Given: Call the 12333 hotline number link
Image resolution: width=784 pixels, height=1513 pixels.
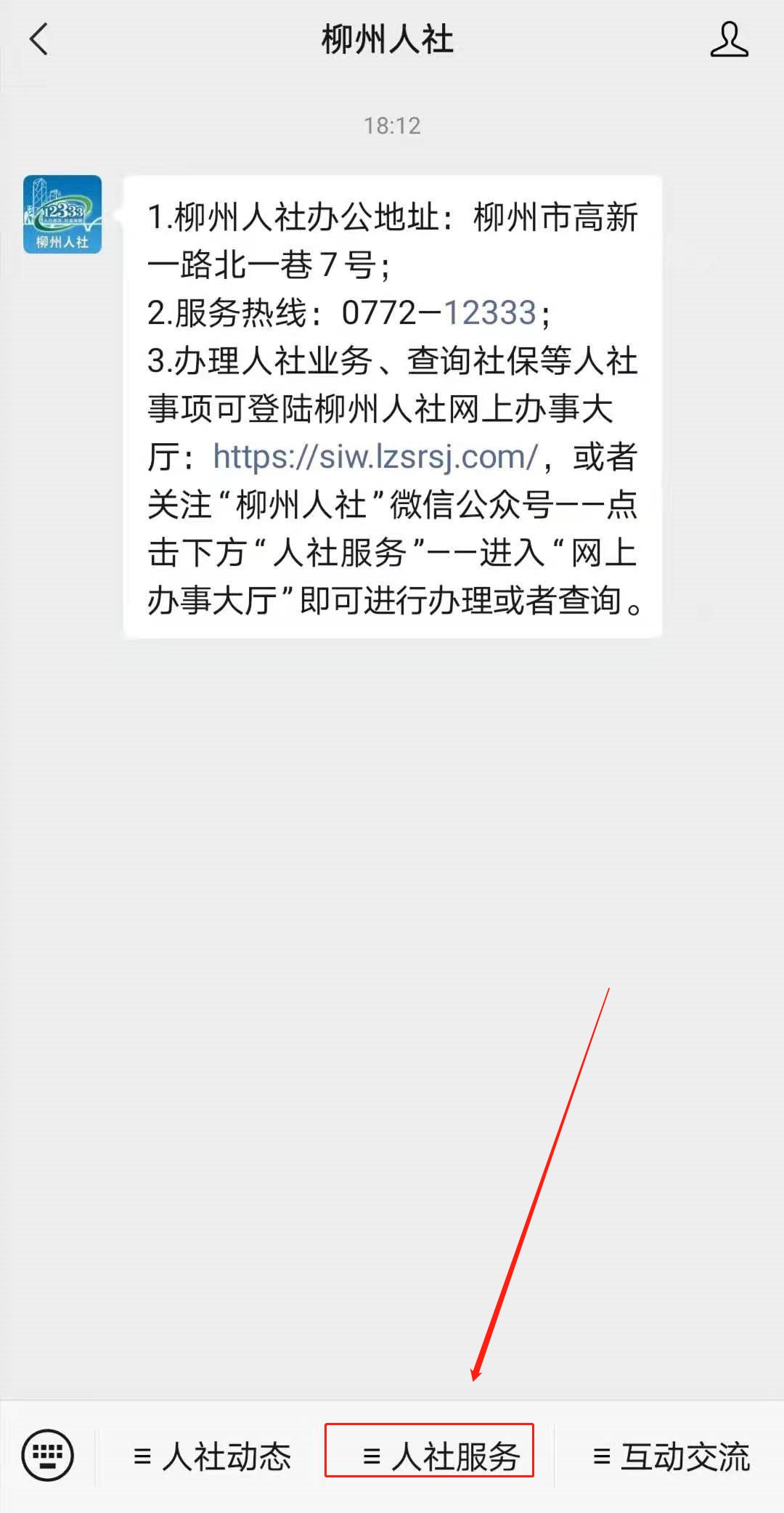Looking at the screenshot, I should 489,313.
